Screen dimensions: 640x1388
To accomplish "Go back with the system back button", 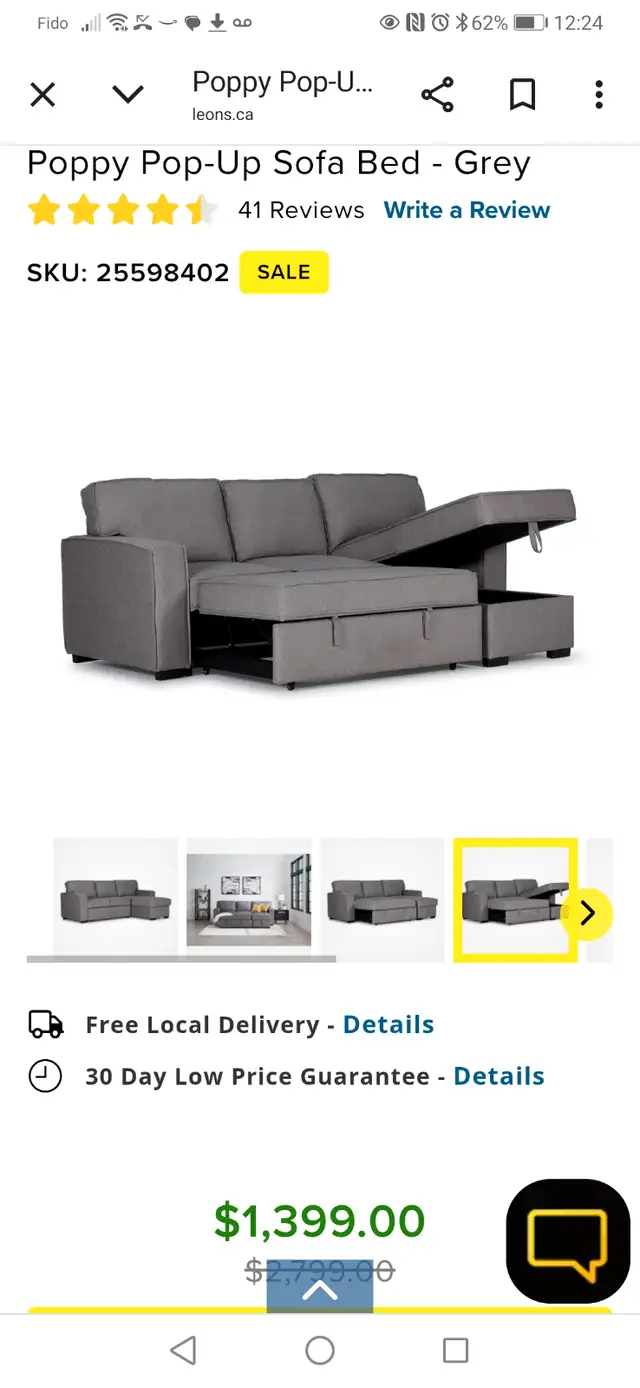I will [x=183, y=1351].
